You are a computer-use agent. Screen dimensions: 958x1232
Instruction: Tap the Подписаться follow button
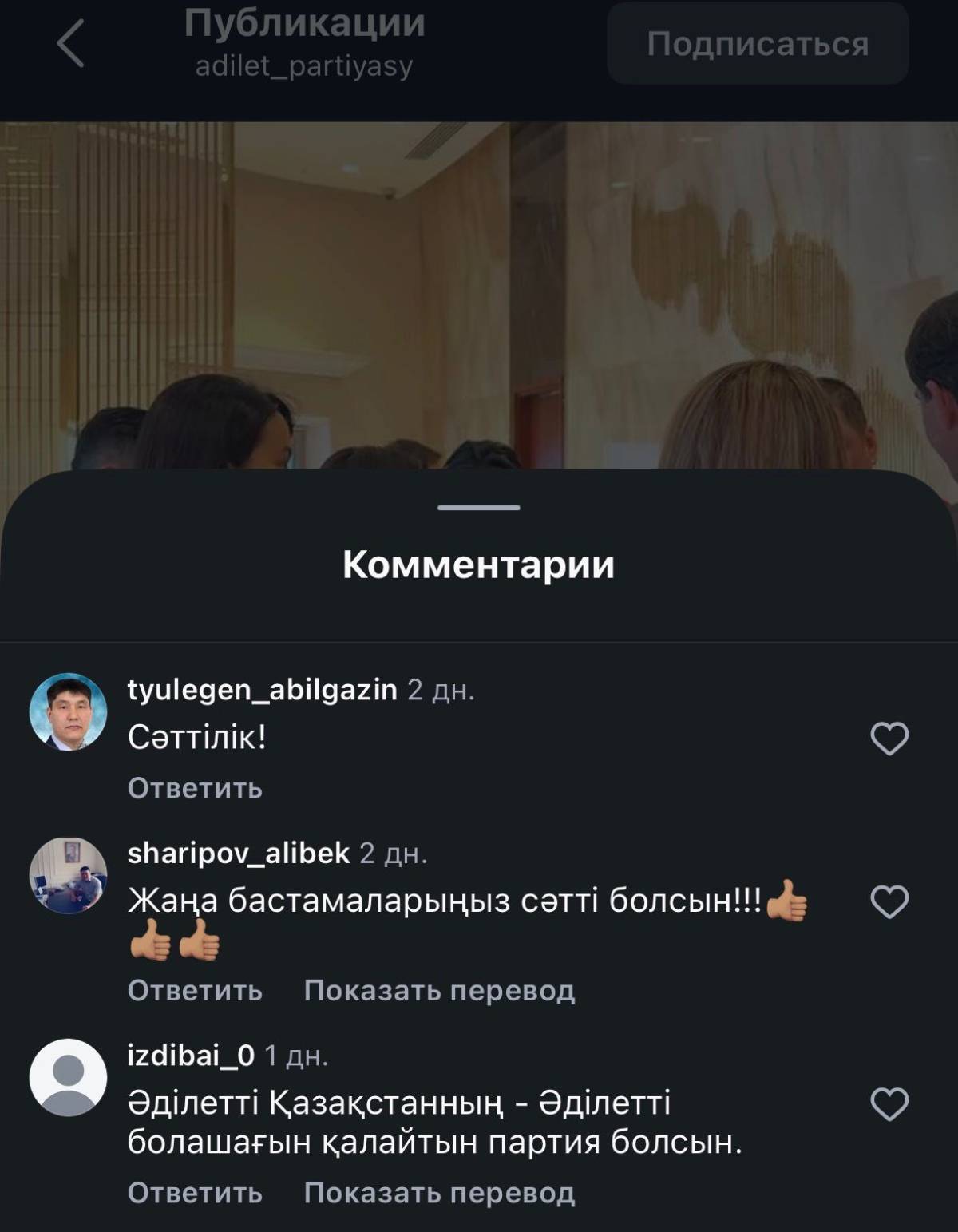pyautogui.click(x=758, y=44)
